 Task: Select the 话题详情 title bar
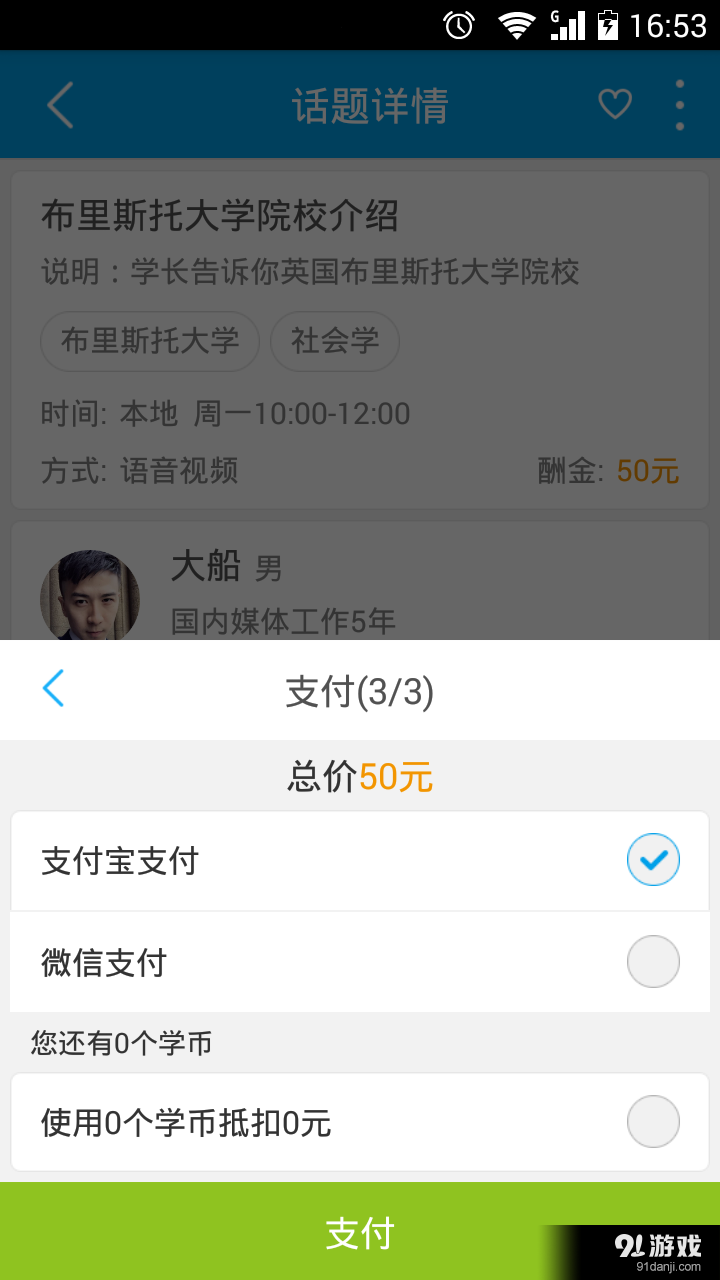370,104
